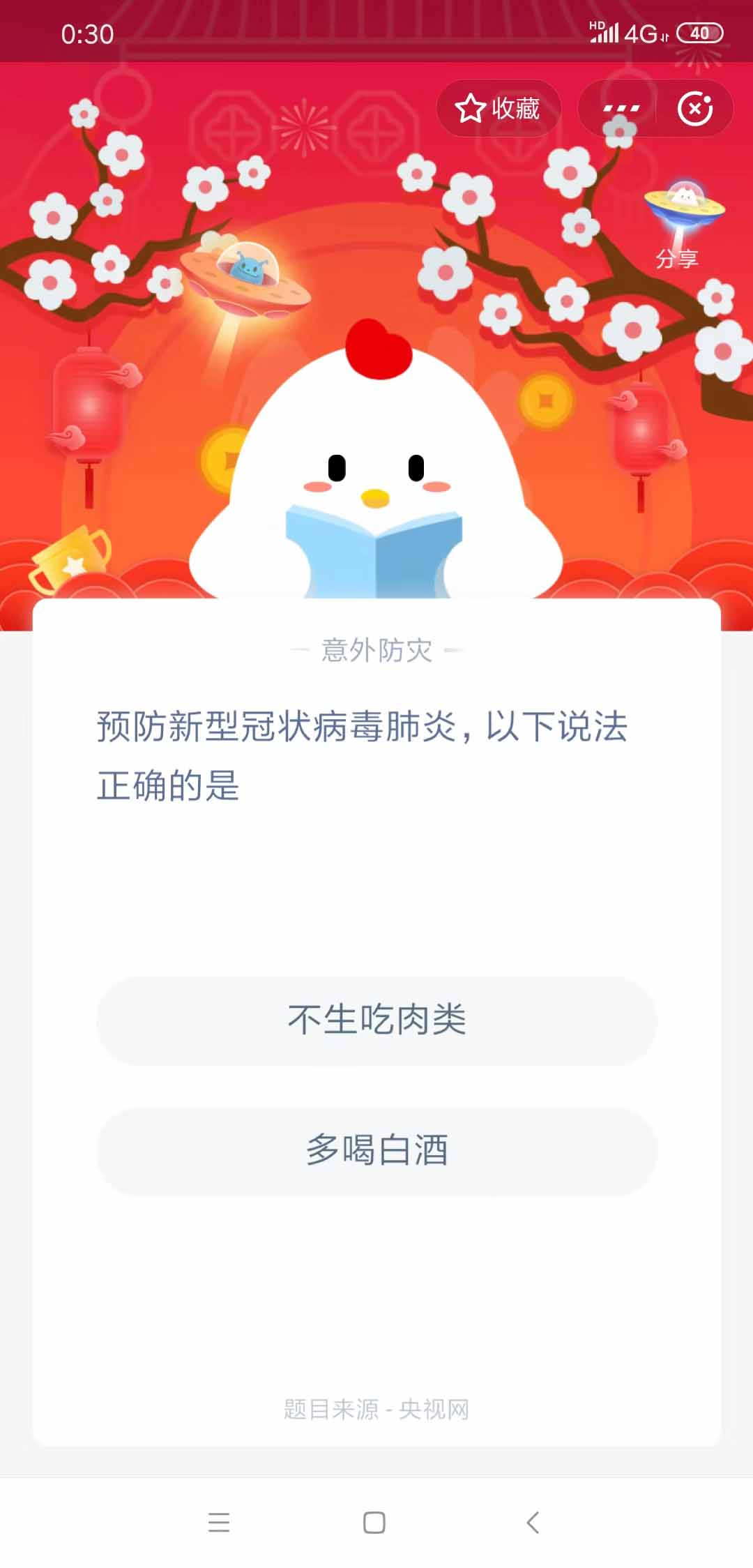Tap the 收藏 favorite button
Viewport: 753px width, 1568px height.
point(498,108)
